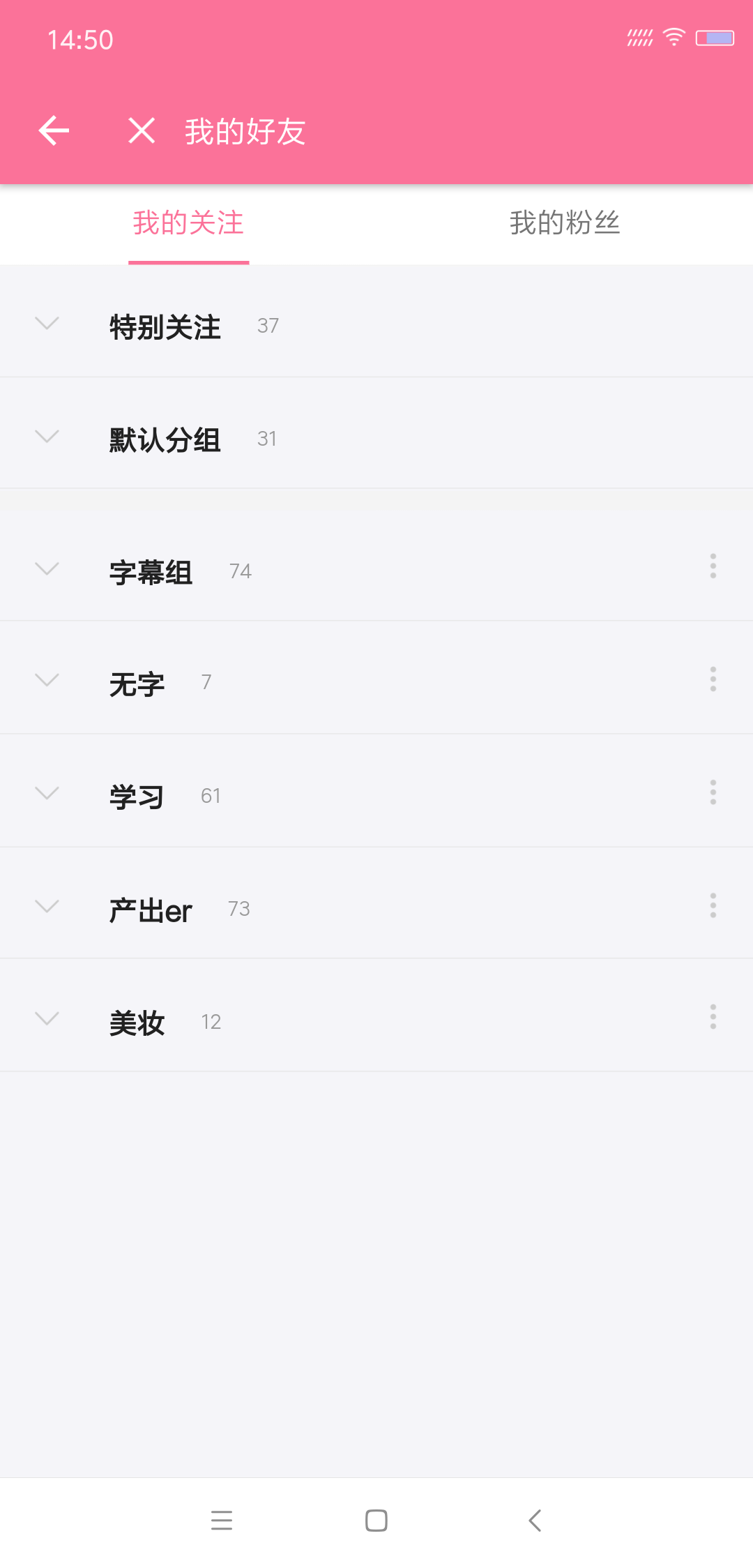The height and width of the screenshot is (1568, 753).
Task: Expand the 美妆 group
Action: click(x=47, y=1018)
